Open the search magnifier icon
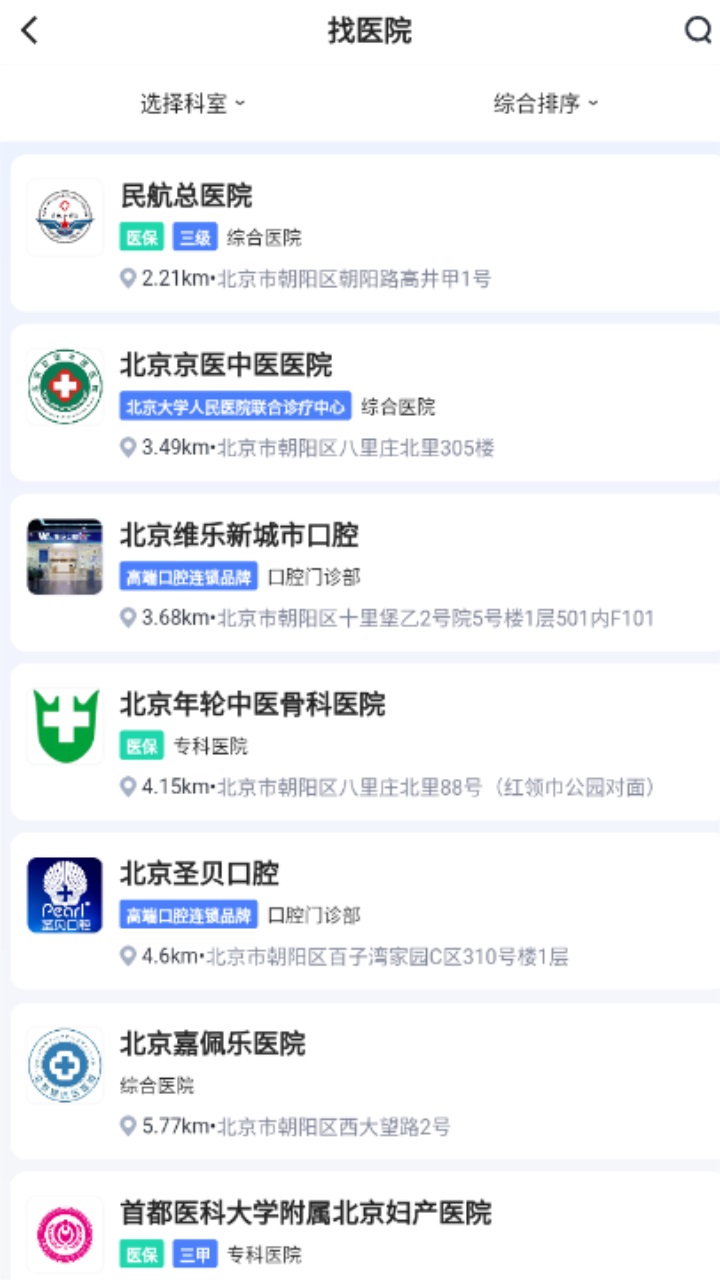 click(697, 31)
